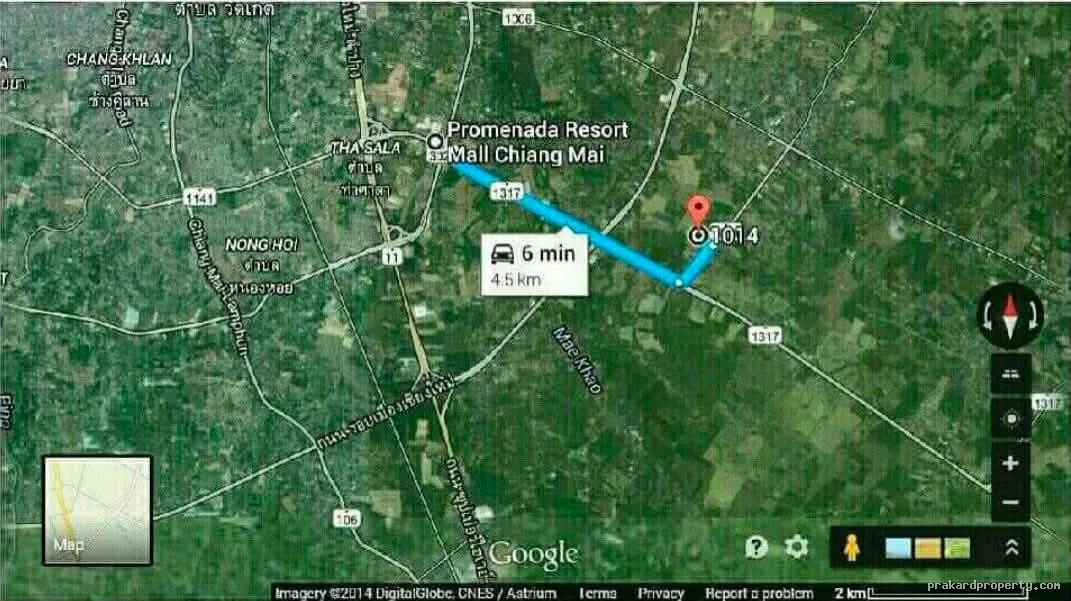1071x601 pixels.
Task: Zoom in on the map
Action: [1010, 463]
